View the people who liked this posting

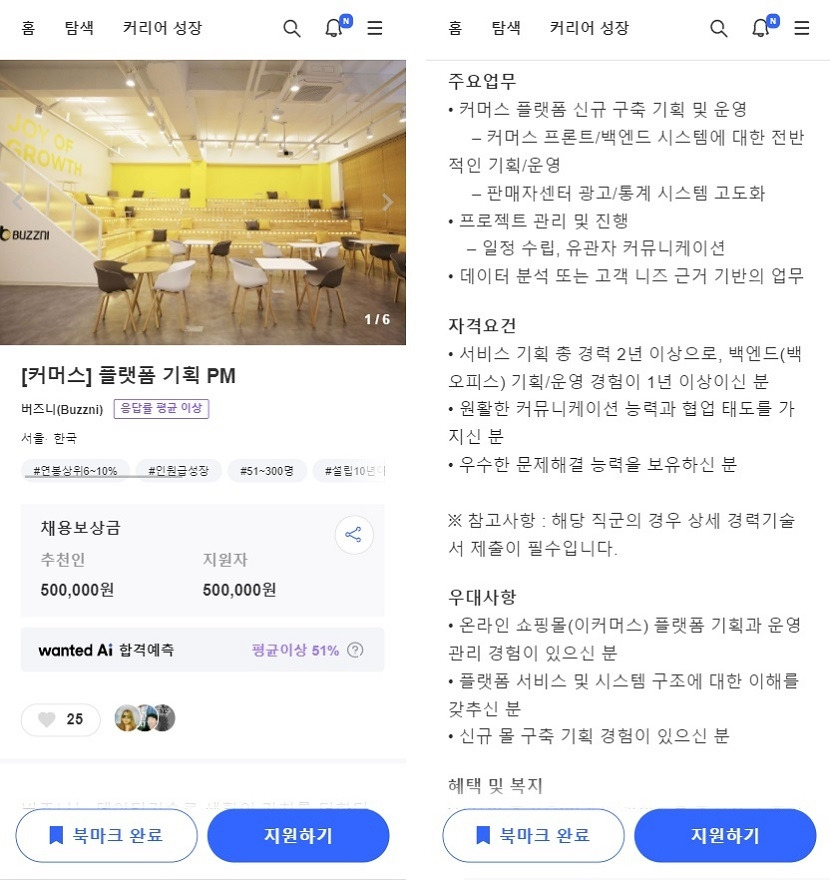[x=145, y=718]
